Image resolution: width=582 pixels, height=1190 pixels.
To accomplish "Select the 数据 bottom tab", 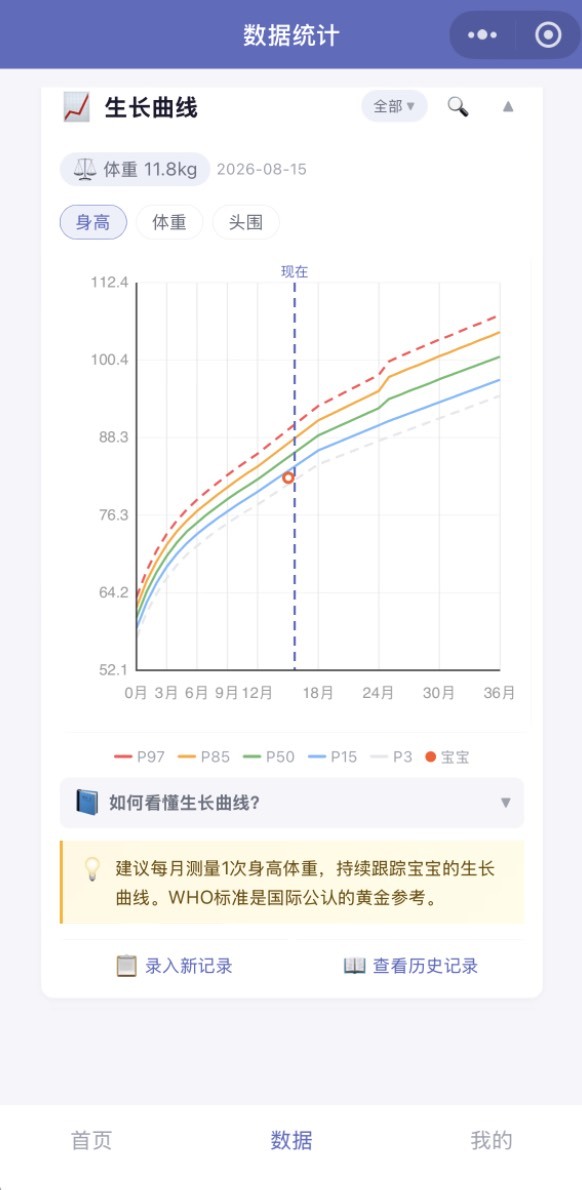I will tap(291, 1140).
